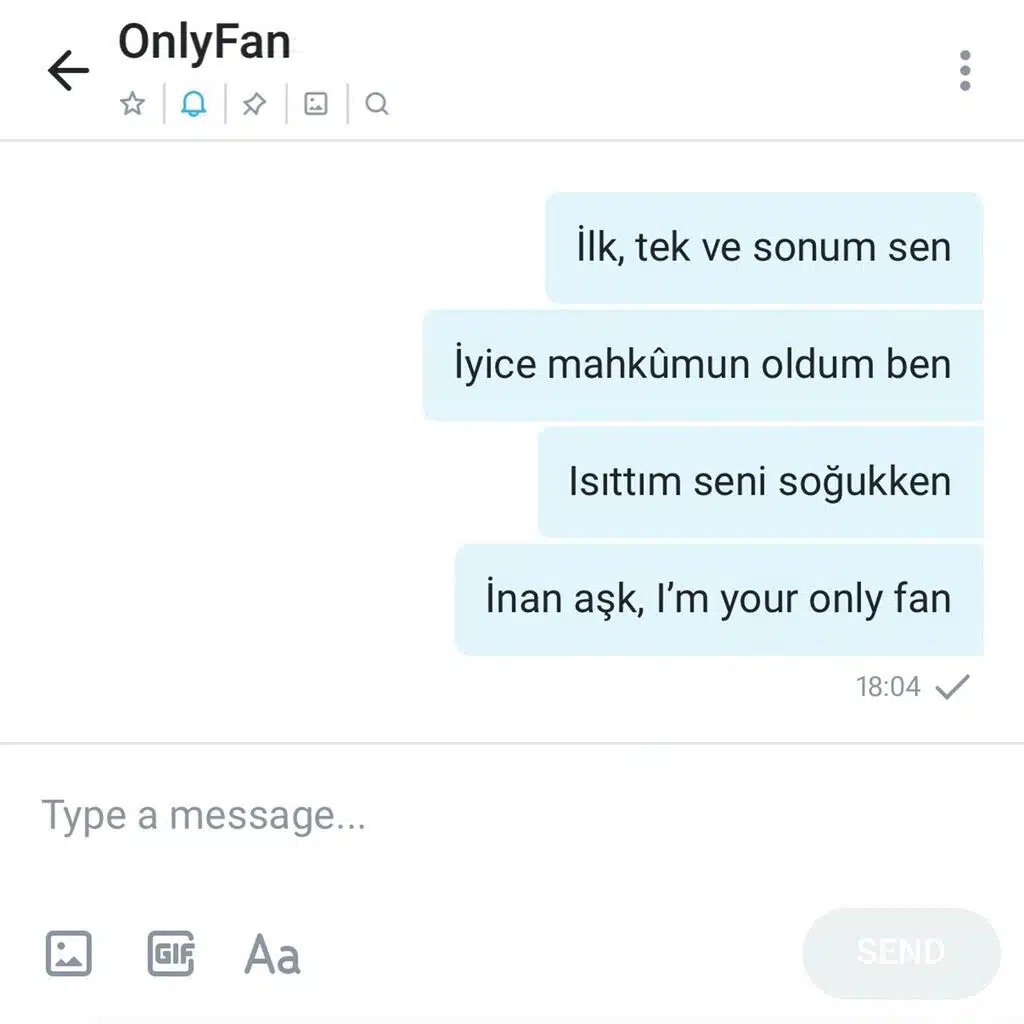Open the GIF picker
Image resolution: width=1024 pixels, height=1024 pixels.
tap(171, 953)
